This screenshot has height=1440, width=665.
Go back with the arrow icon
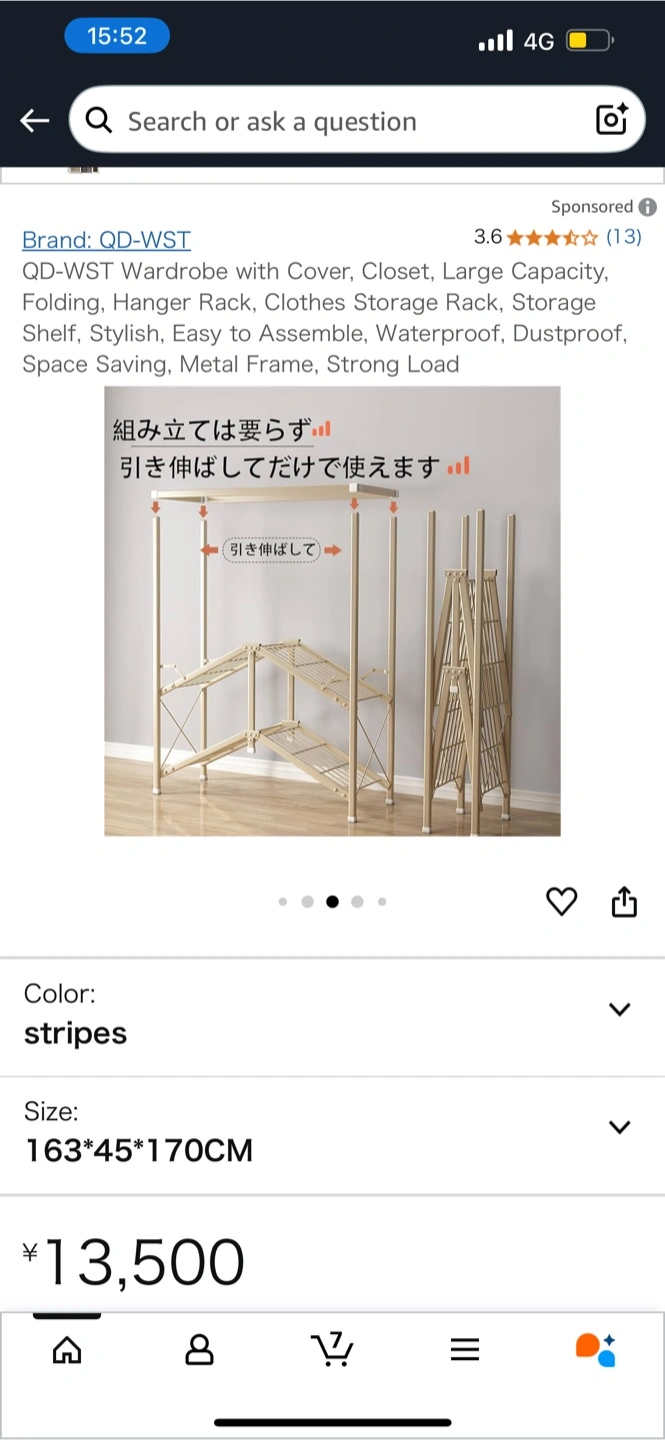[35, 121]
